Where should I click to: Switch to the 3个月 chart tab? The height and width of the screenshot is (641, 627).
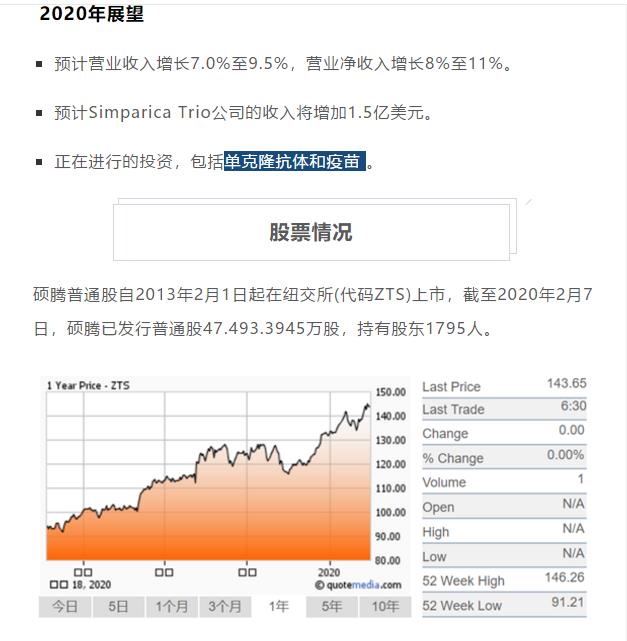pos(225,606)
